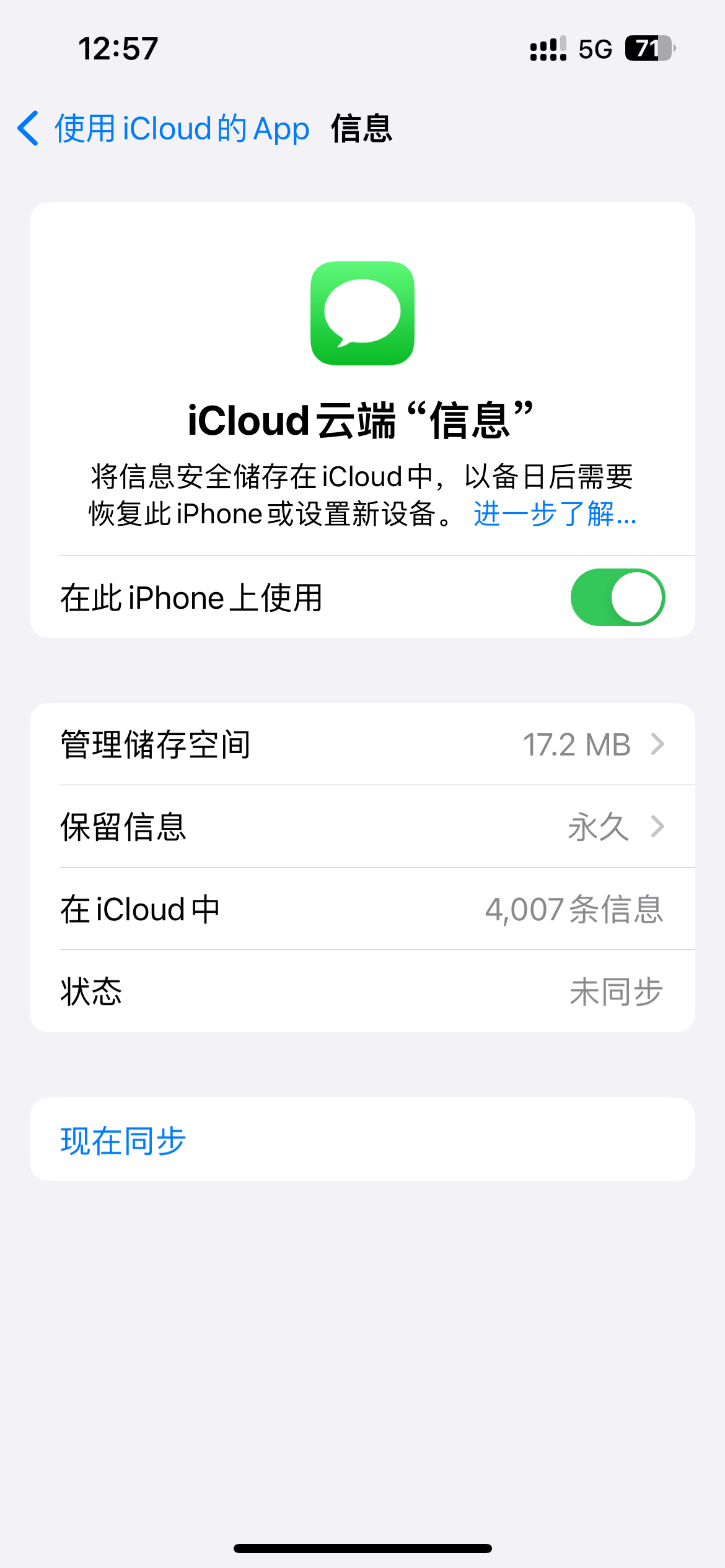Toggle 在此 iPhone 上使用 switch off

click(617, 598)
